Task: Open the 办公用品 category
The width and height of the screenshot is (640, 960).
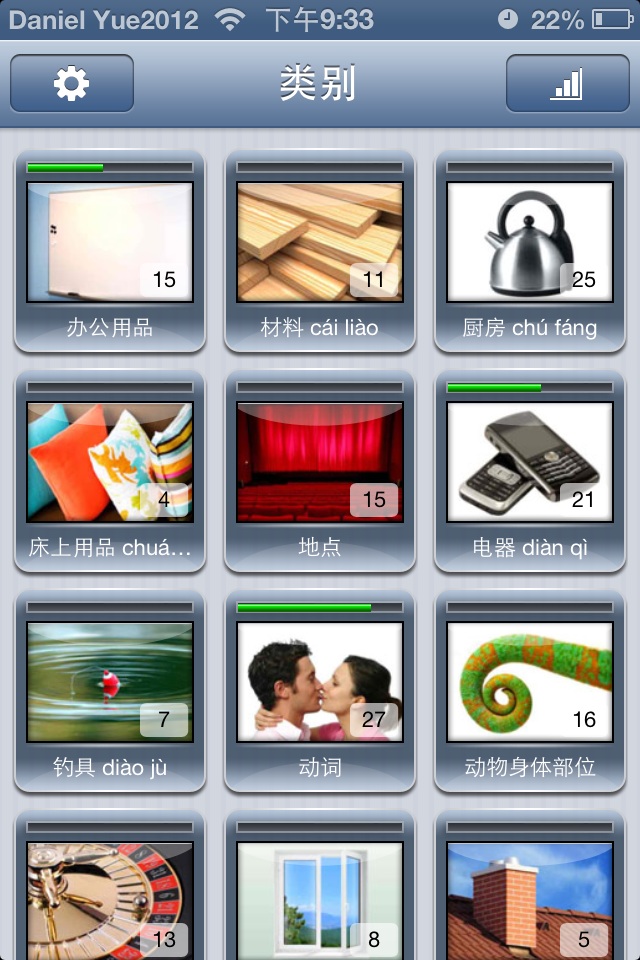Action: click(110, 250)
